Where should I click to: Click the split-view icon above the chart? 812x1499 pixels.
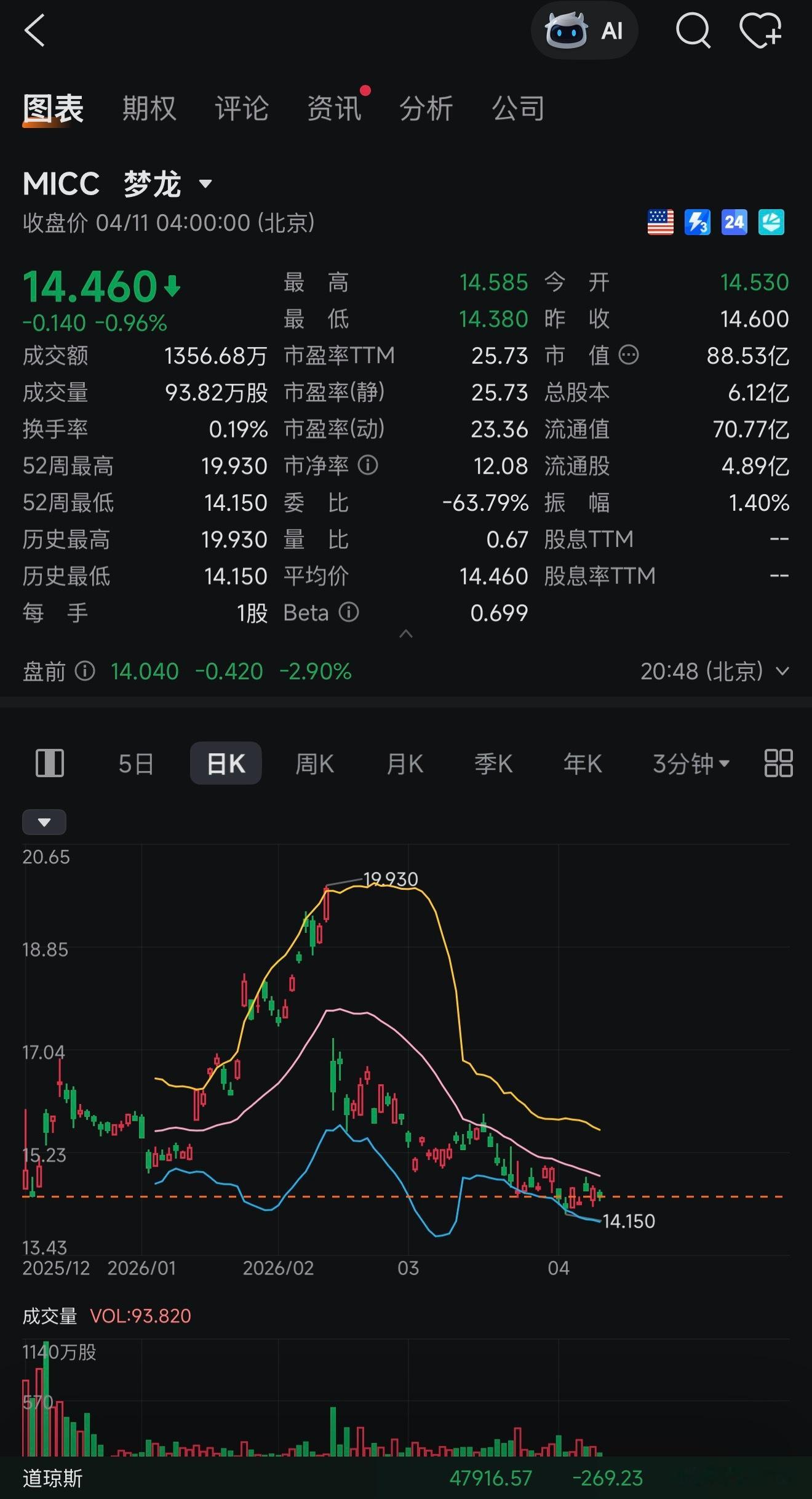point(50,762)
